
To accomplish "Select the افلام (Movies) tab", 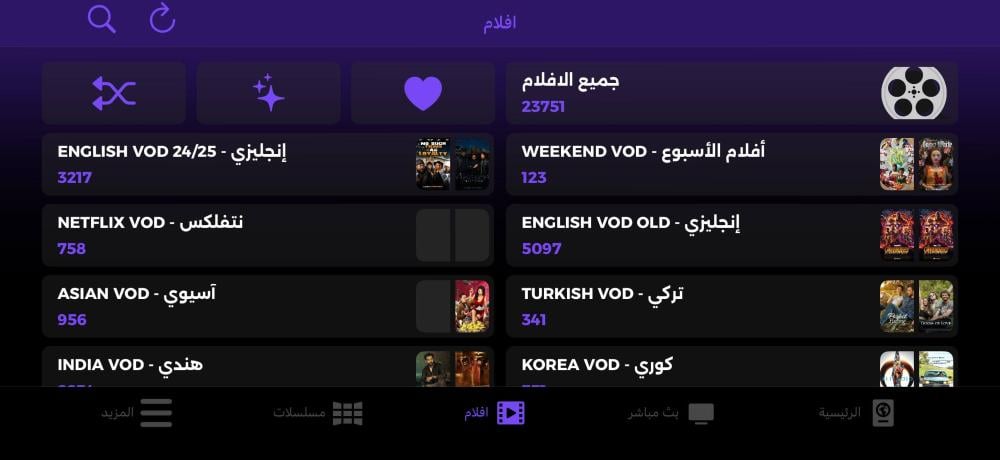I will pyautogui.click(x=495, y=413).
